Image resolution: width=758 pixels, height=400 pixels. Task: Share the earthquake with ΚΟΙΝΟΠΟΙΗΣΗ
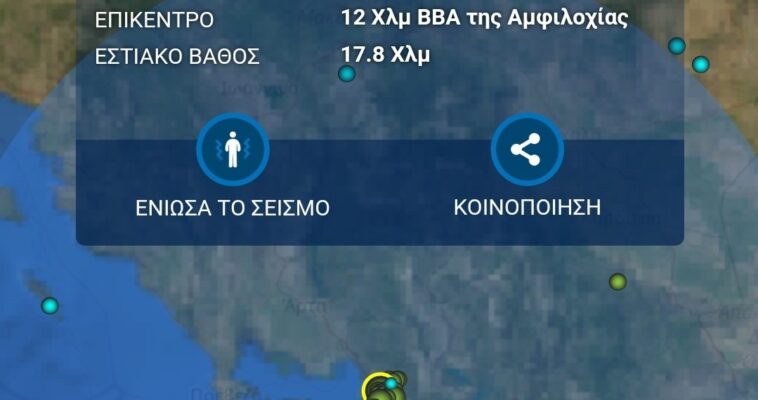526,151
